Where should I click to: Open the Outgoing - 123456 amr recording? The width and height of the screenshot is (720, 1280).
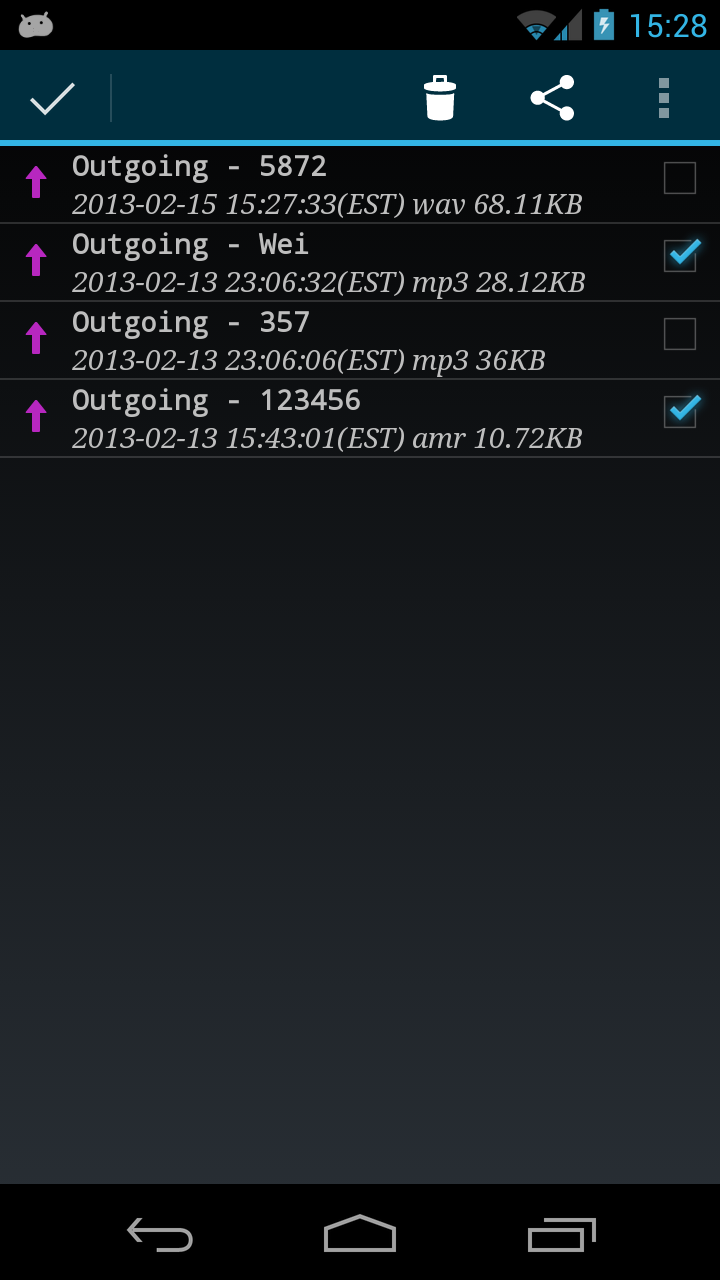point(330,419)
